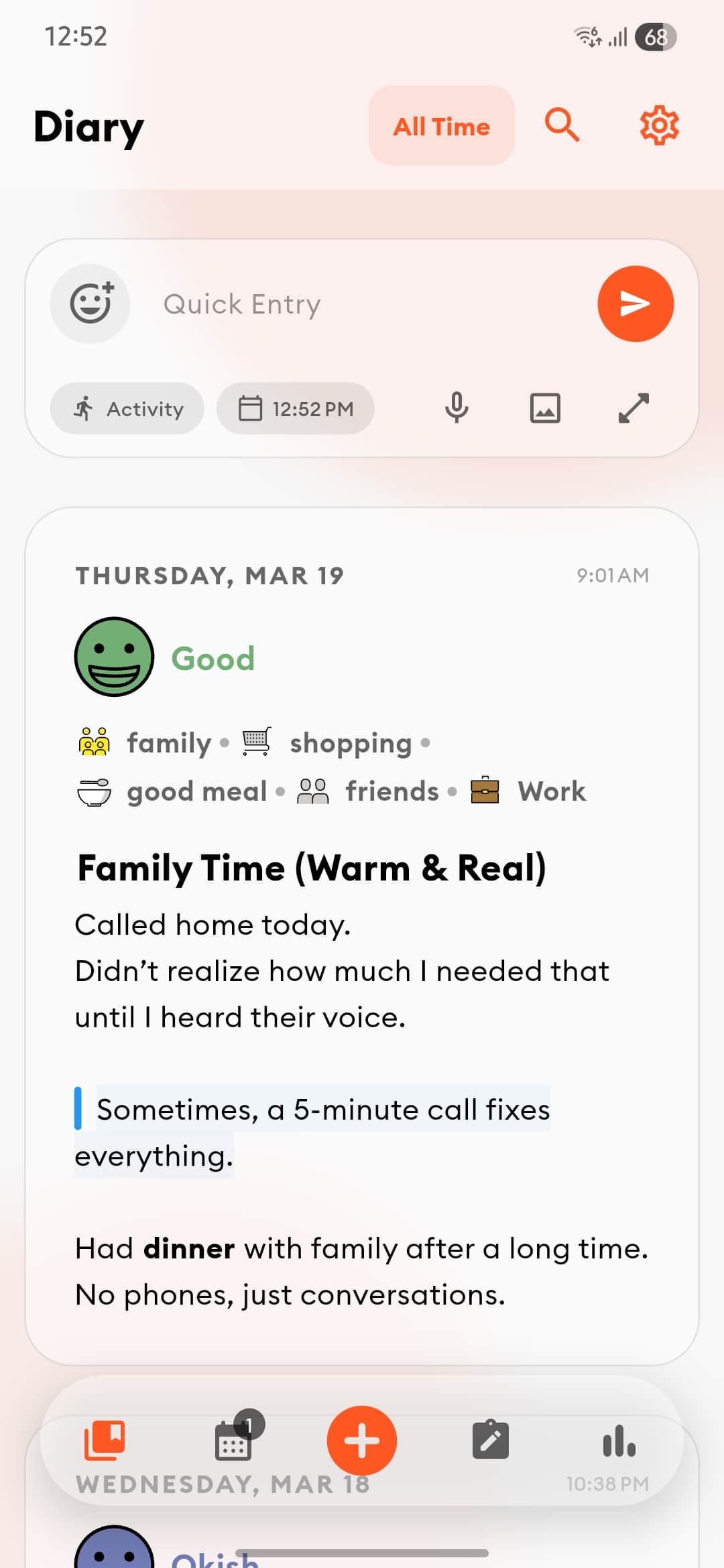Viewport: 724px width, 1568px height.
Task: Change entry time via the 12:52 PM chip
Action: click(295, 408)
